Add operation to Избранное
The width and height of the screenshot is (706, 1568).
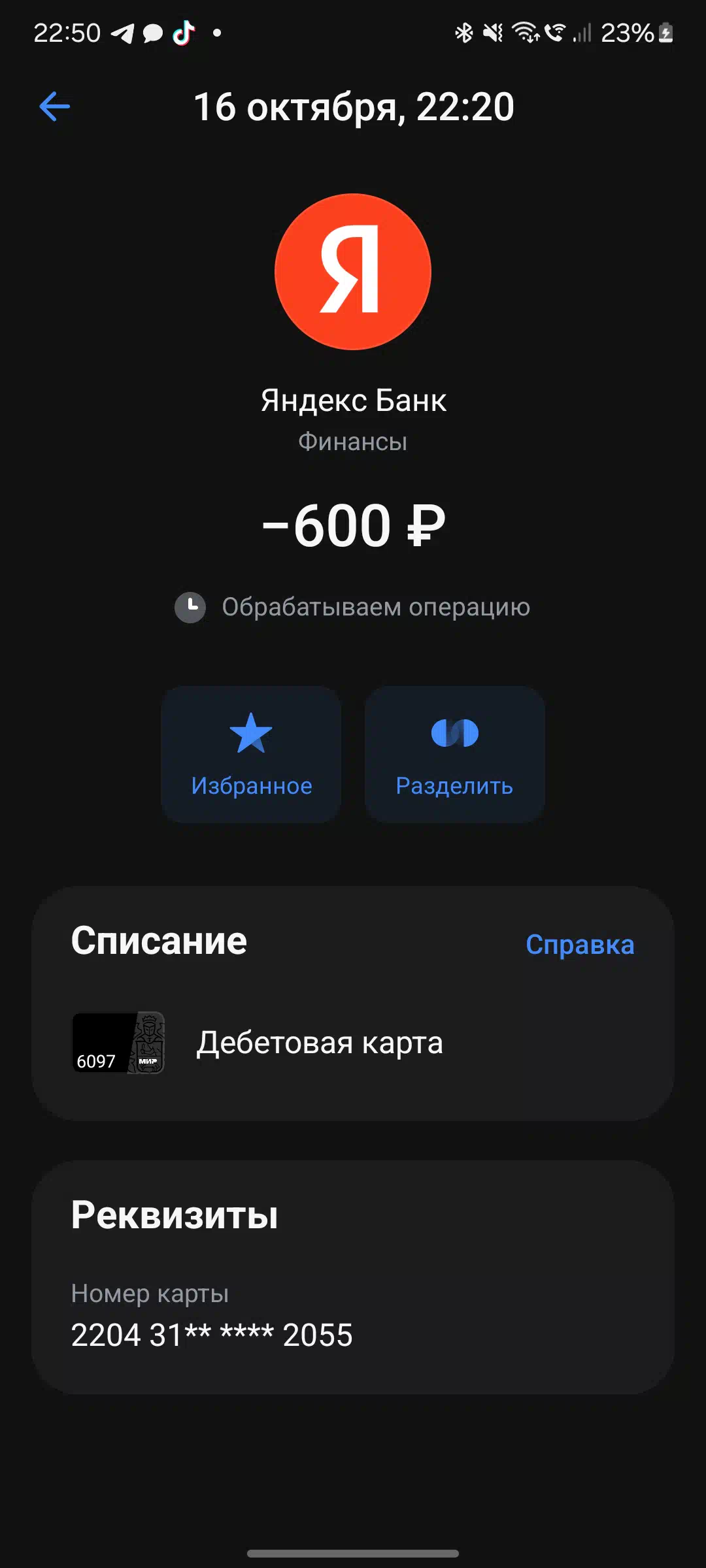(x=251, y=754)
